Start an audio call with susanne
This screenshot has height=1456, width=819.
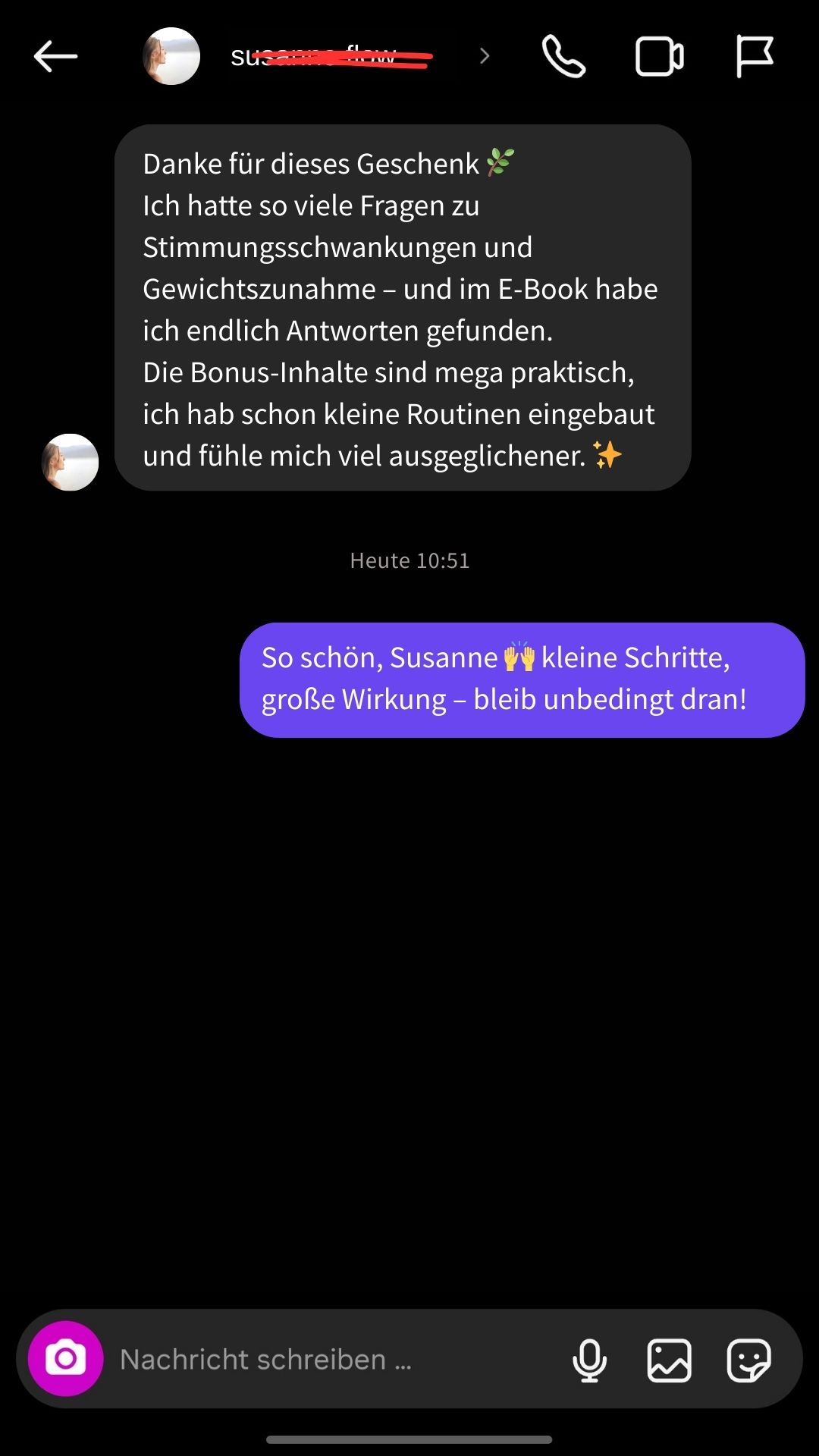pyautogui.click(x=562, y=55)
